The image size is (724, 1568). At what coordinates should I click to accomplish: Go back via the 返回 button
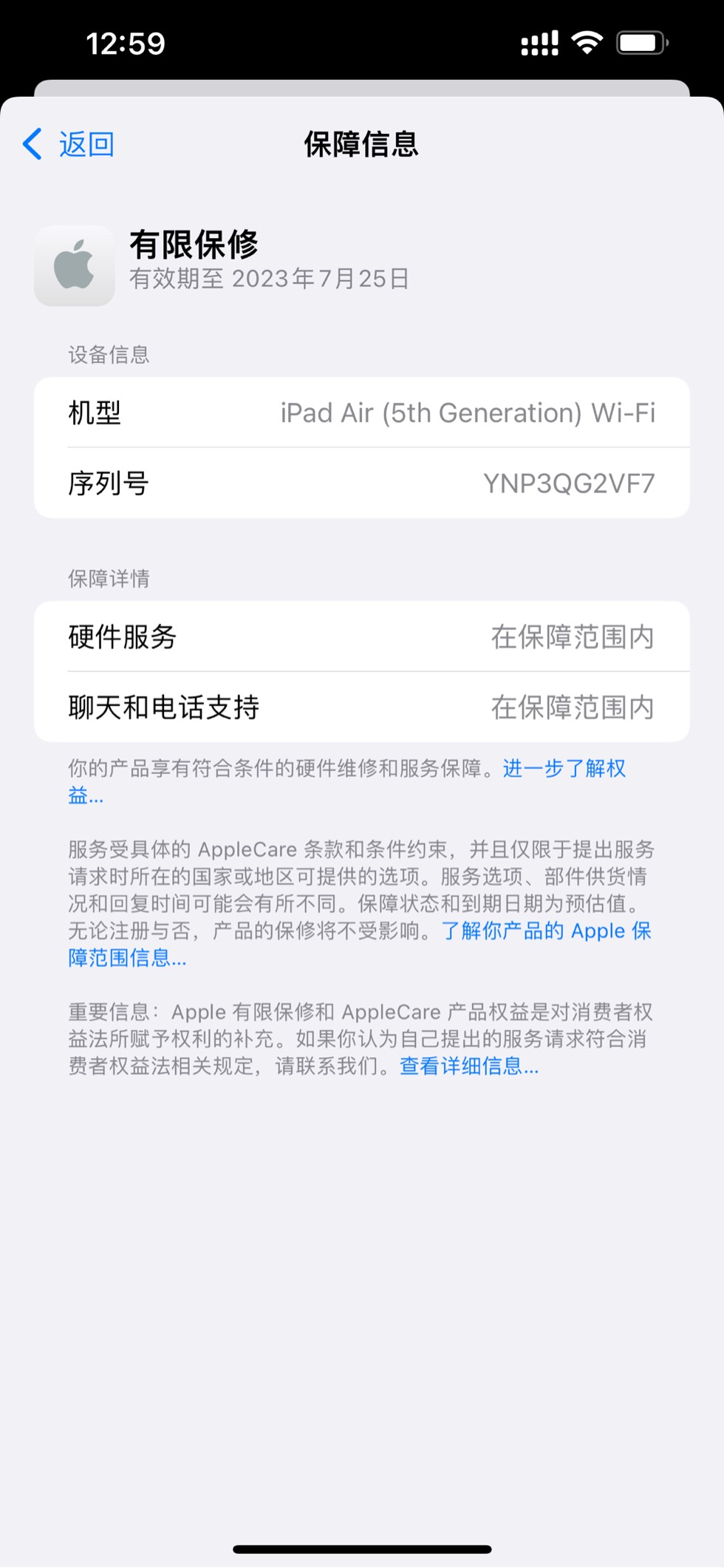tap(69, 144)
